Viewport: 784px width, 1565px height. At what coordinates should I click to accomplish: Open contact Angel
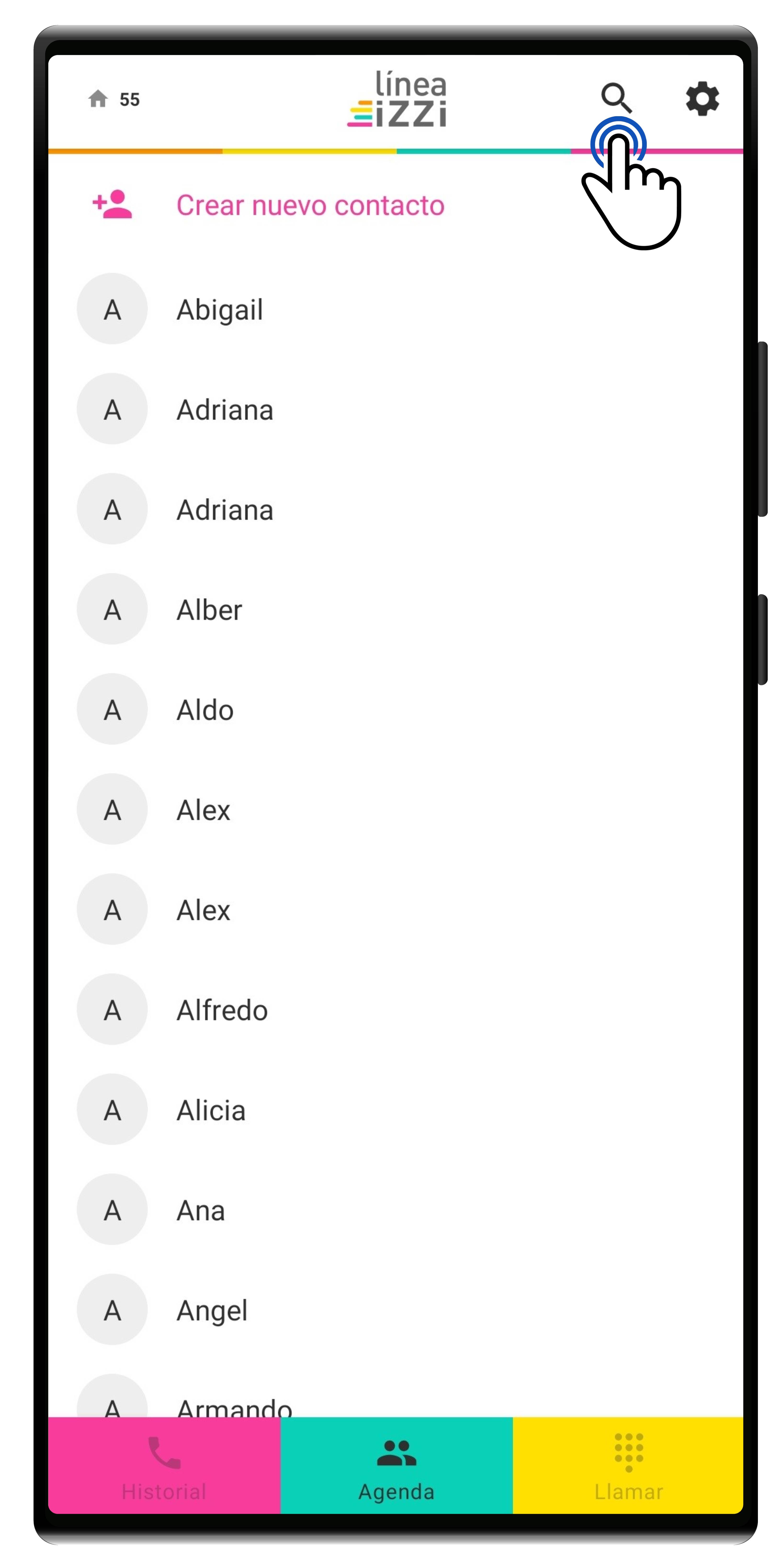[212, 1310]
